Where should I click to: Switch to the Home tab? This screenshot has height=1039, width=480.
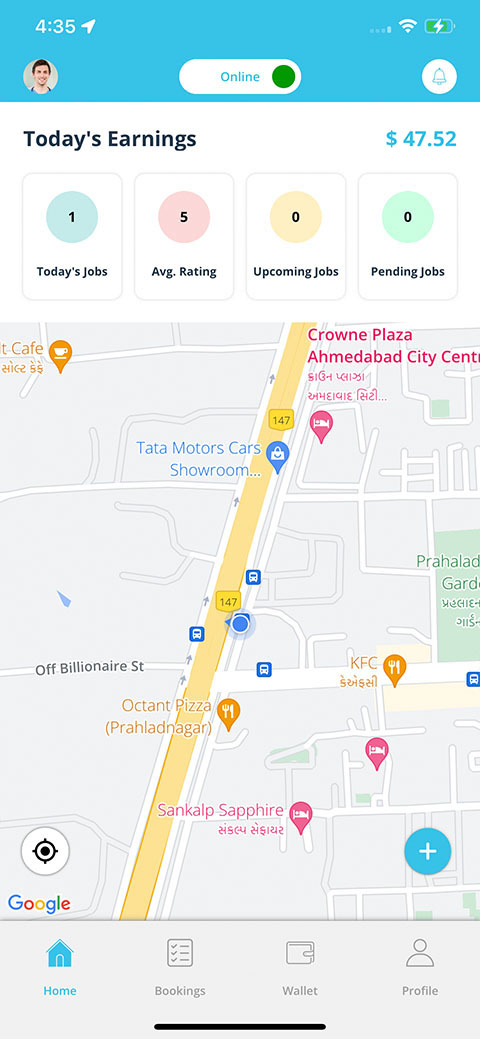point(60,967)
